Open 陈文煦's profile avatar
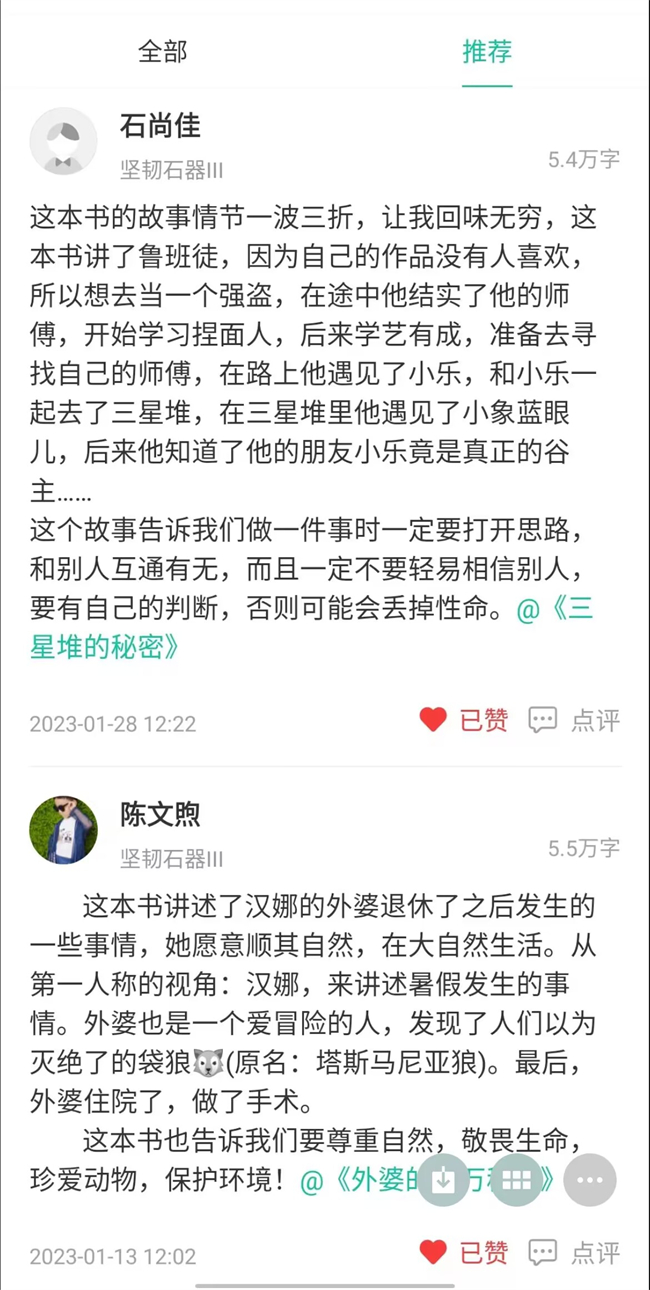The width and height of the screenshot is (650, 1290). coord(64,830)
